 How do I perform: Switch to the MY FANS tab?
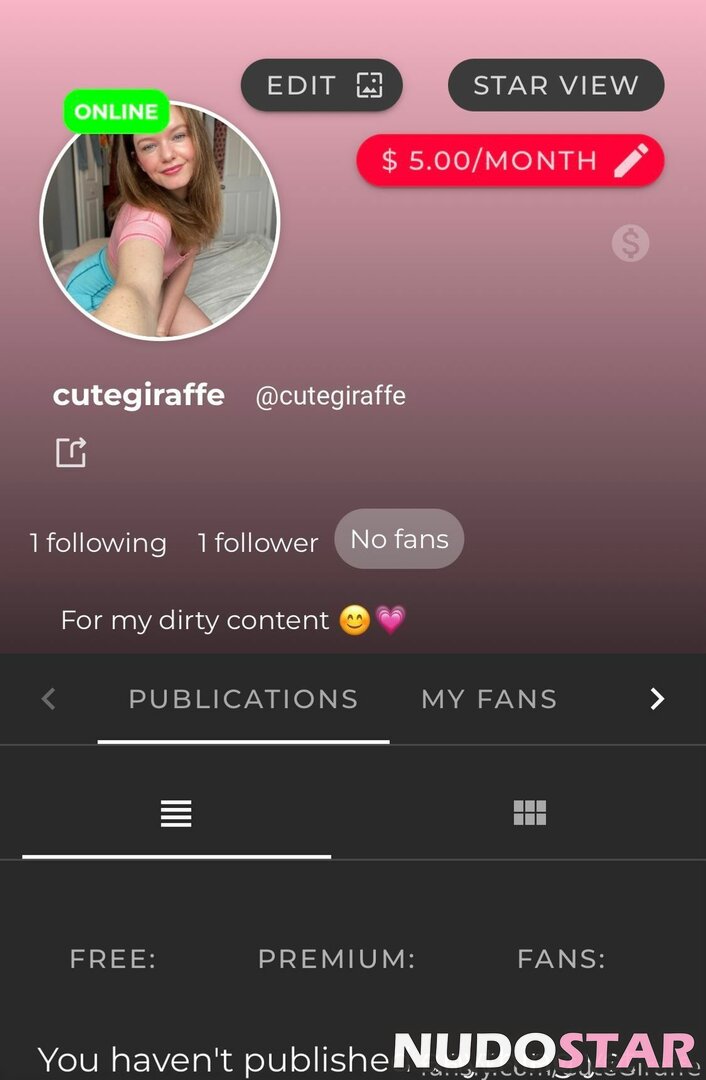click(x=489, y=700)
